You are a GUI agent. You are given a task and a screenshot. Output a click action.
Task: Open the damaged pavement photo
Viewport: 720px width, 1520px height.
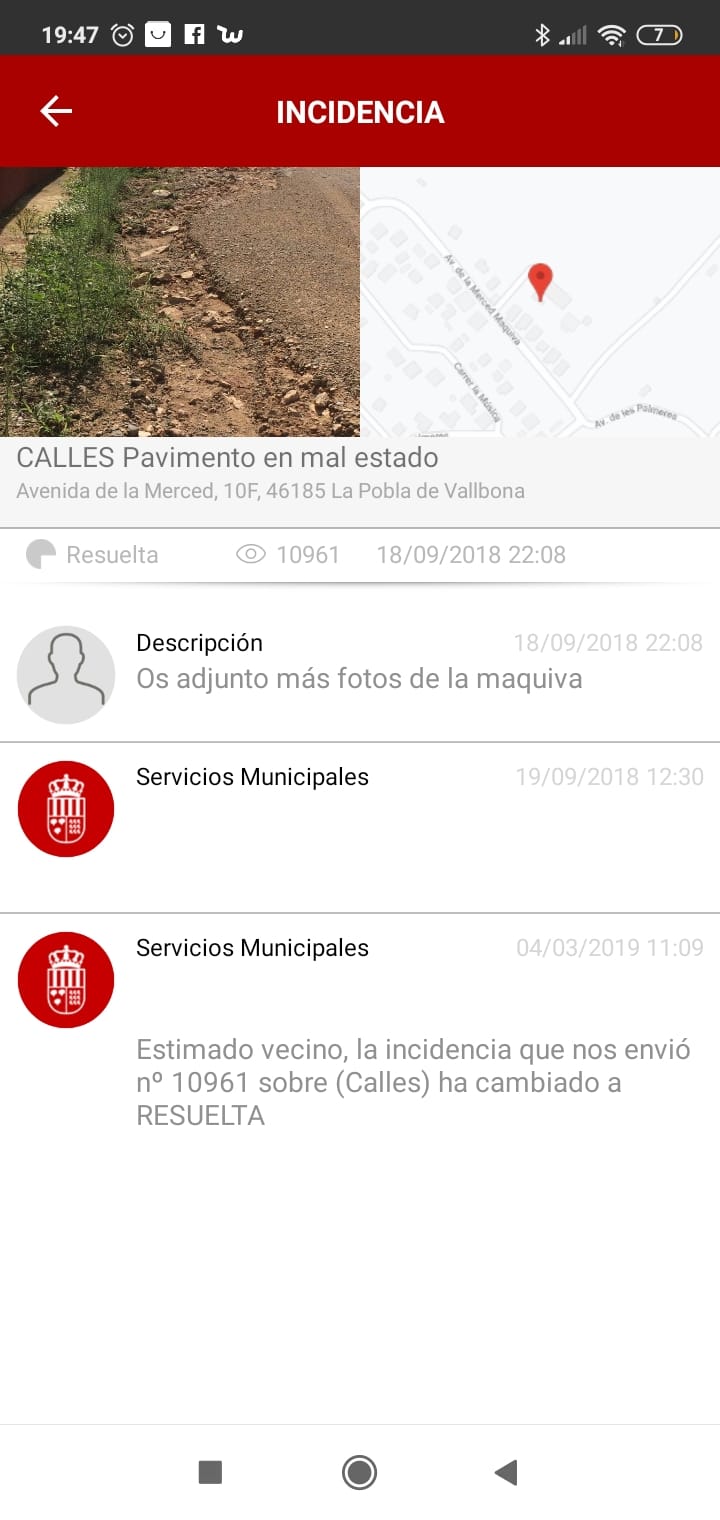pos(180,302)
